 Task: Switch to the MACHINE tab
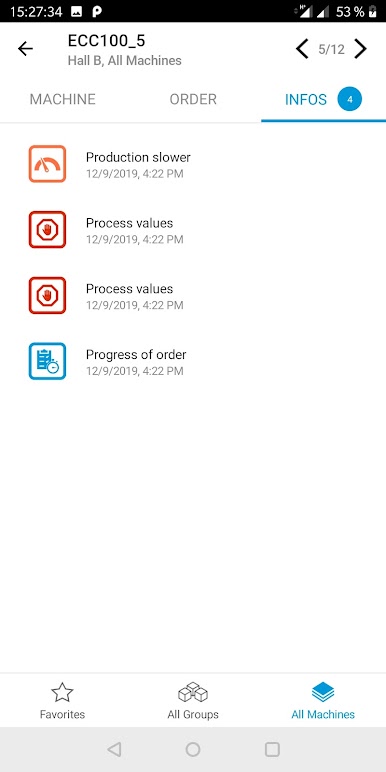coord(63,99)
